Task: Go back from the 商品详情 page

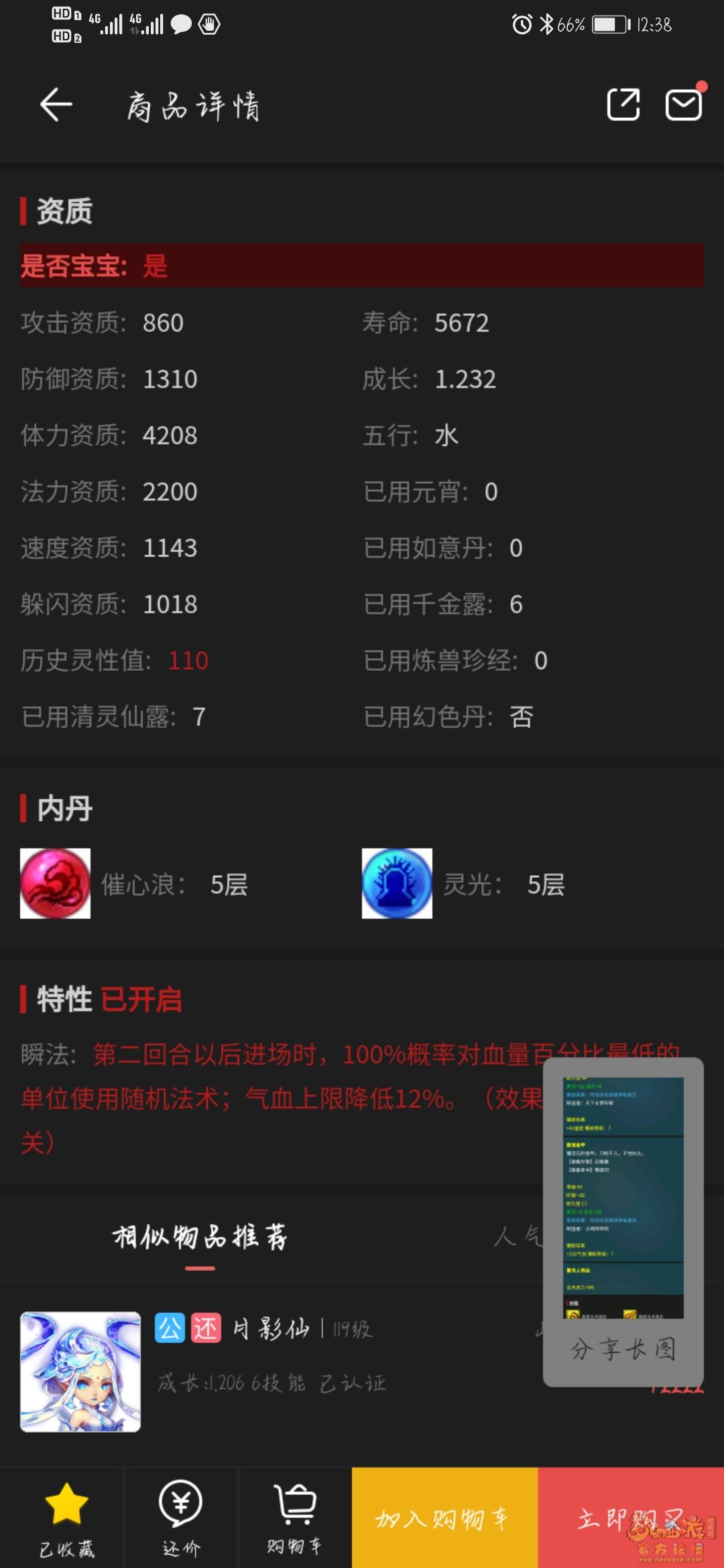Action: coord(56,105)
